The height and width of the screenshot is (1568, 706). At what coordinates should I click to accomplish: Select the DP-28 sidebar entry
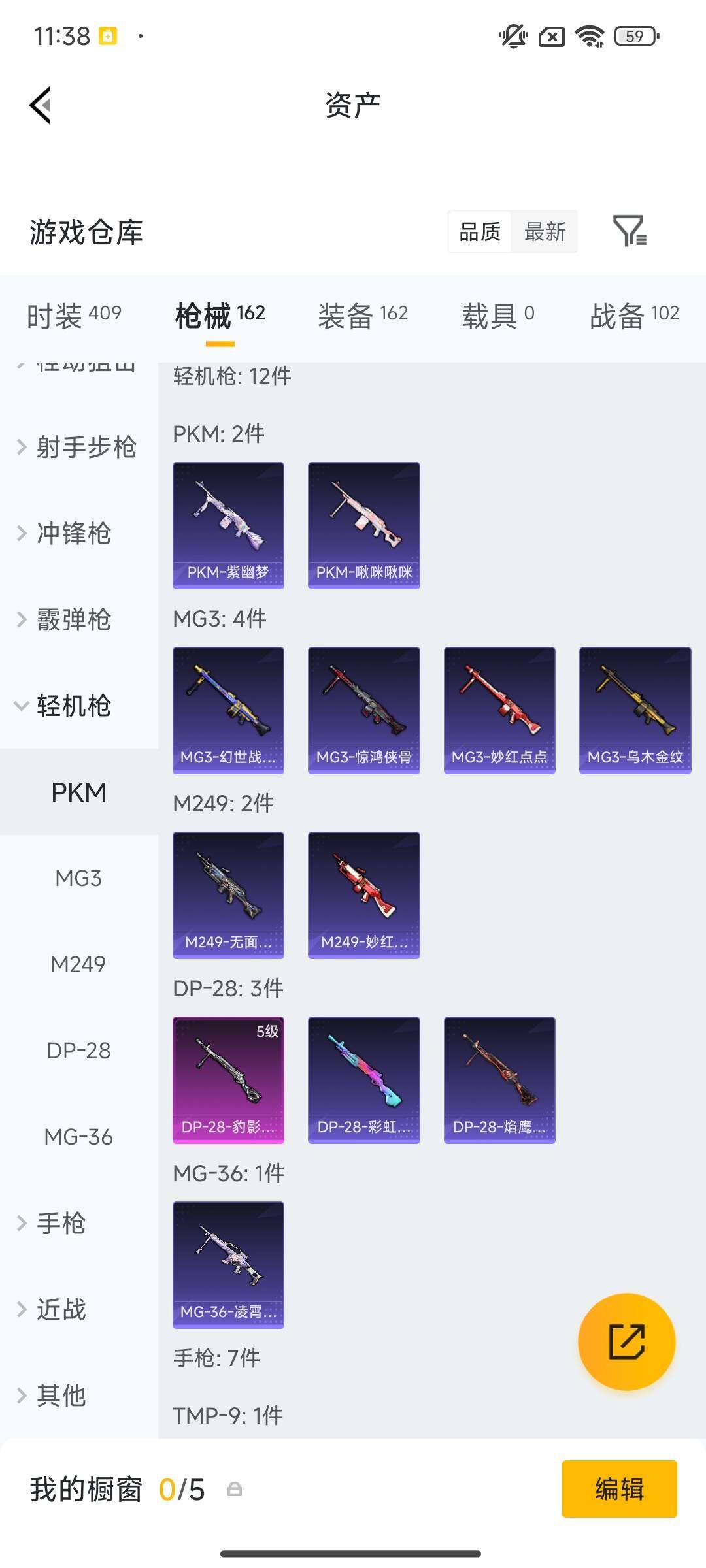click(x=78, y=1051)
